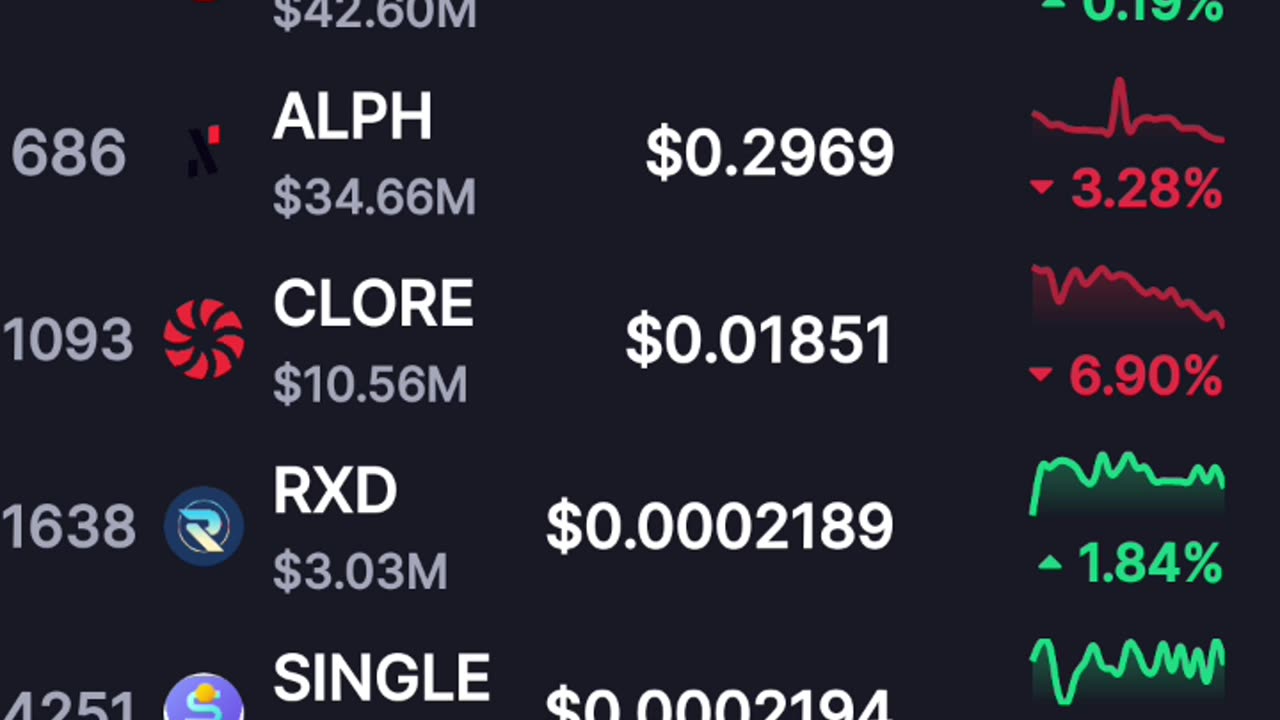Open the ALPH coin row
The width and height of the screenshot is (1280, 720).
click(352, 118)
